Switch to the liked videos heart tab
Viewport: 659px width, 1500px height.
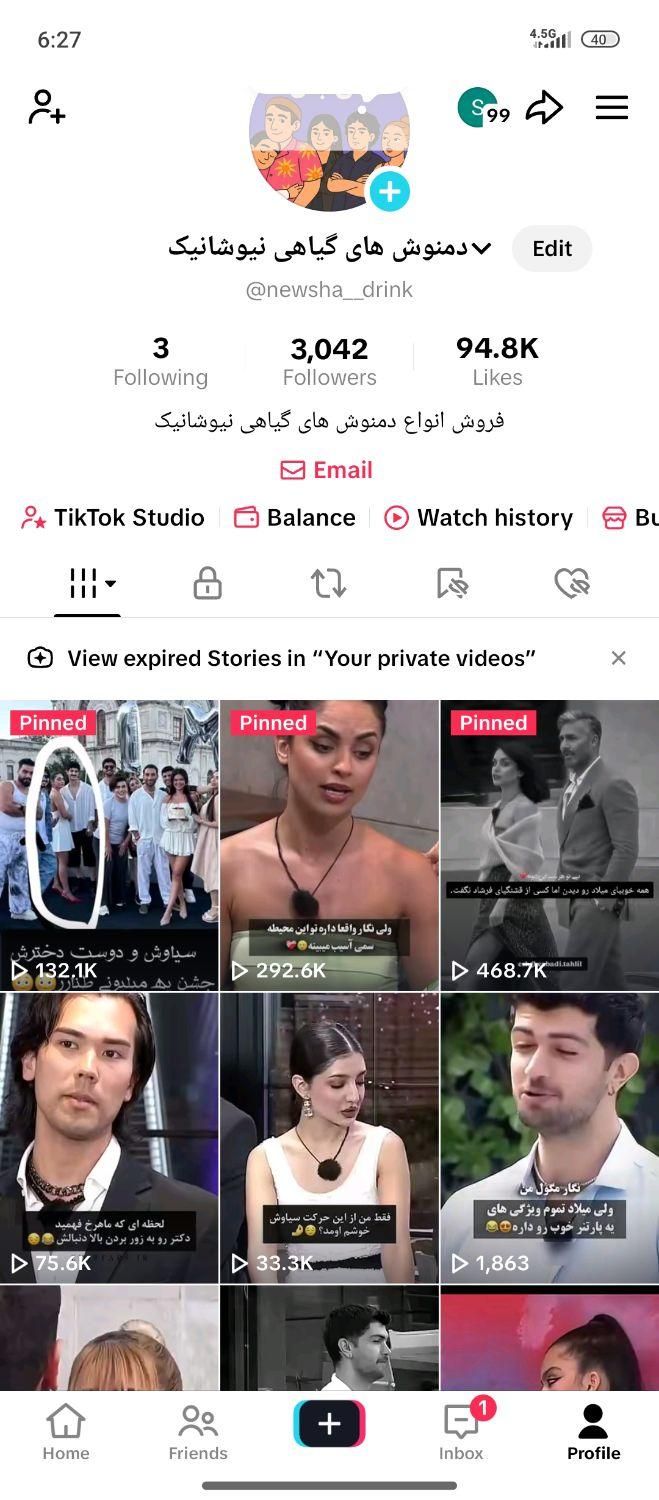point(572,583)
